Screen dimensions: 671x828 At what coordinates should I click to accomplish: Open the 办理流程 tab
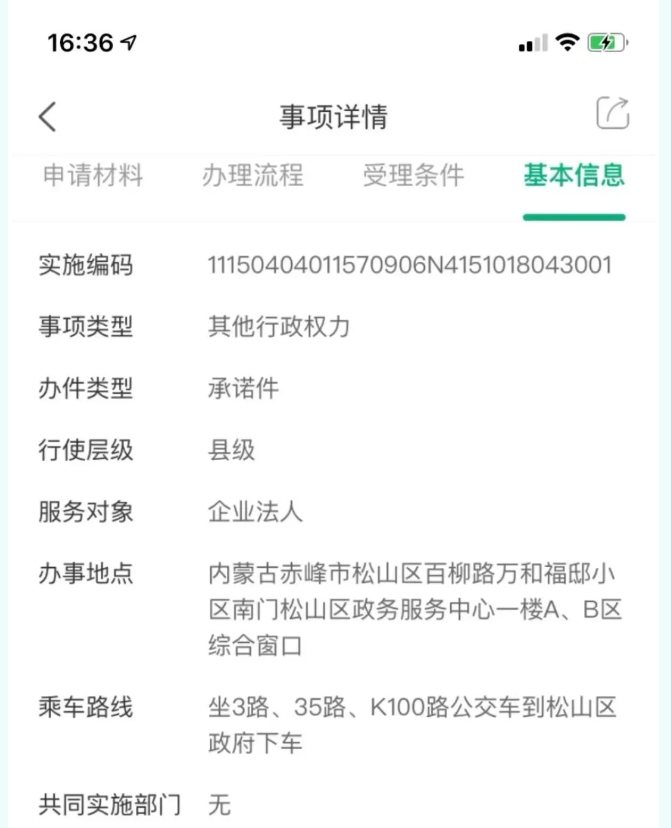253,176
